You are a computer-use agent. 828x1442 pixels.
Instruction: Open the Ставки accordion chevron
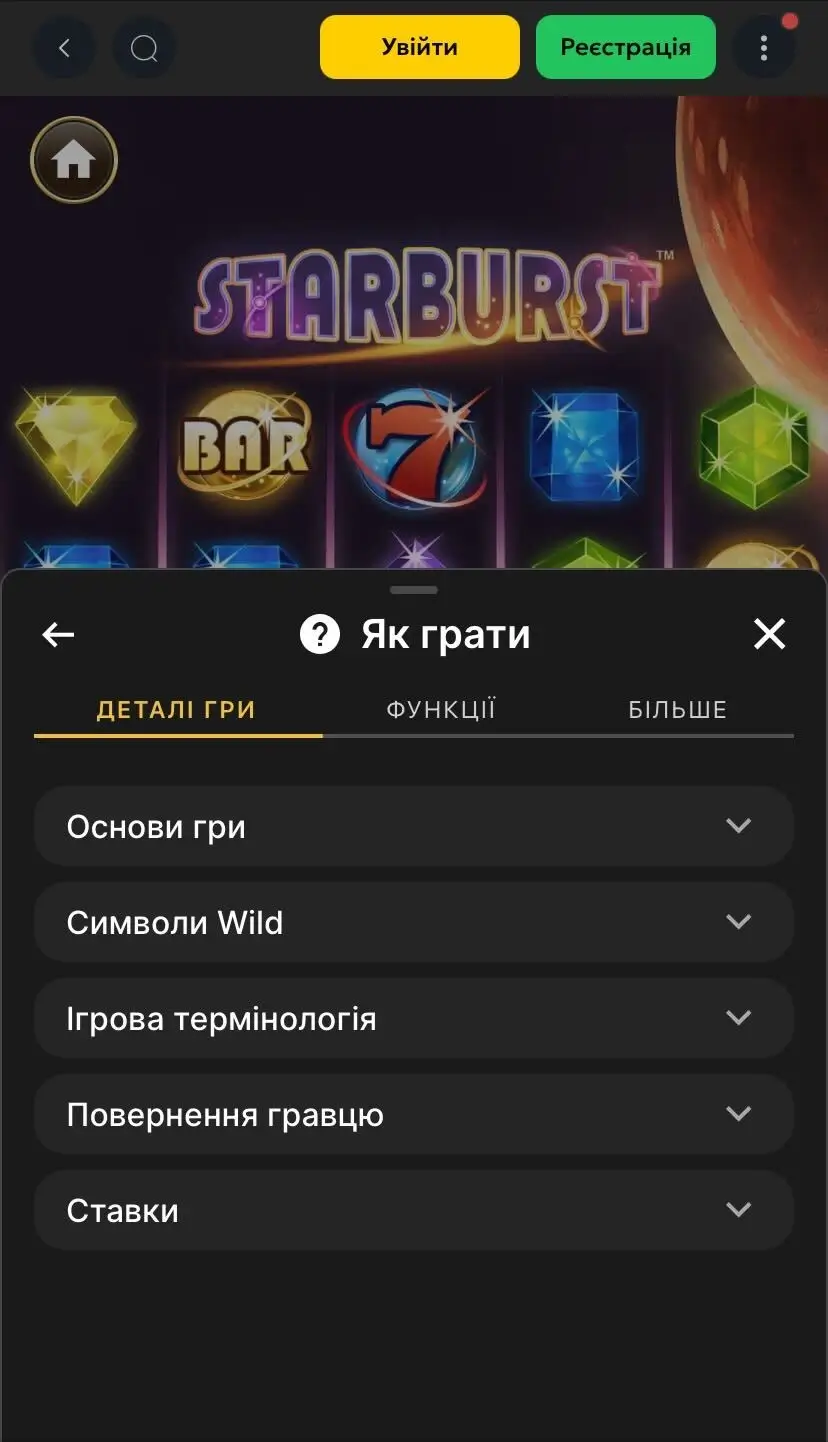click(x=739, y=1209)
